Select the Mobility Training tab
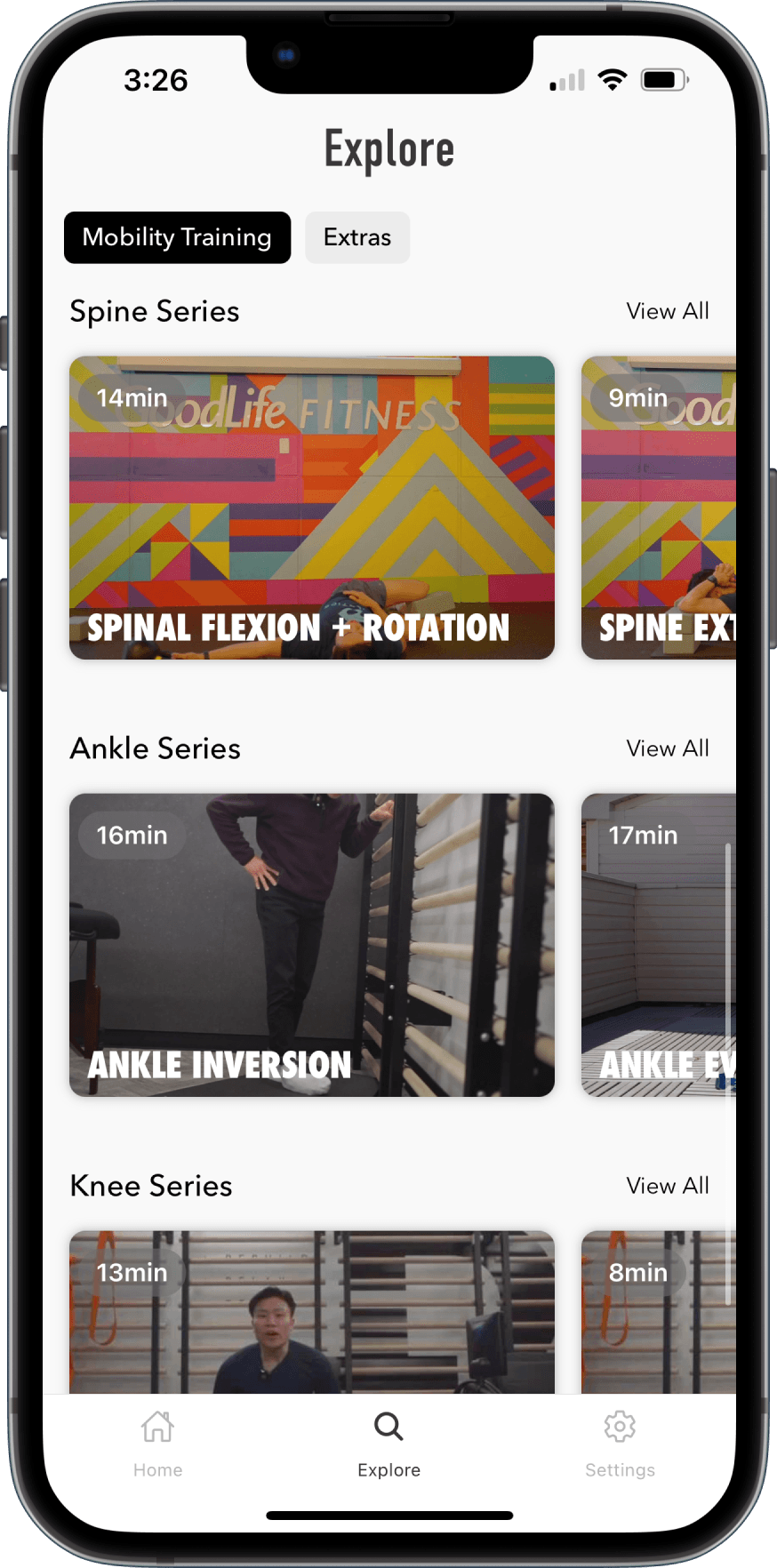Screen dimensions: 777x1568 pos(177,237)
